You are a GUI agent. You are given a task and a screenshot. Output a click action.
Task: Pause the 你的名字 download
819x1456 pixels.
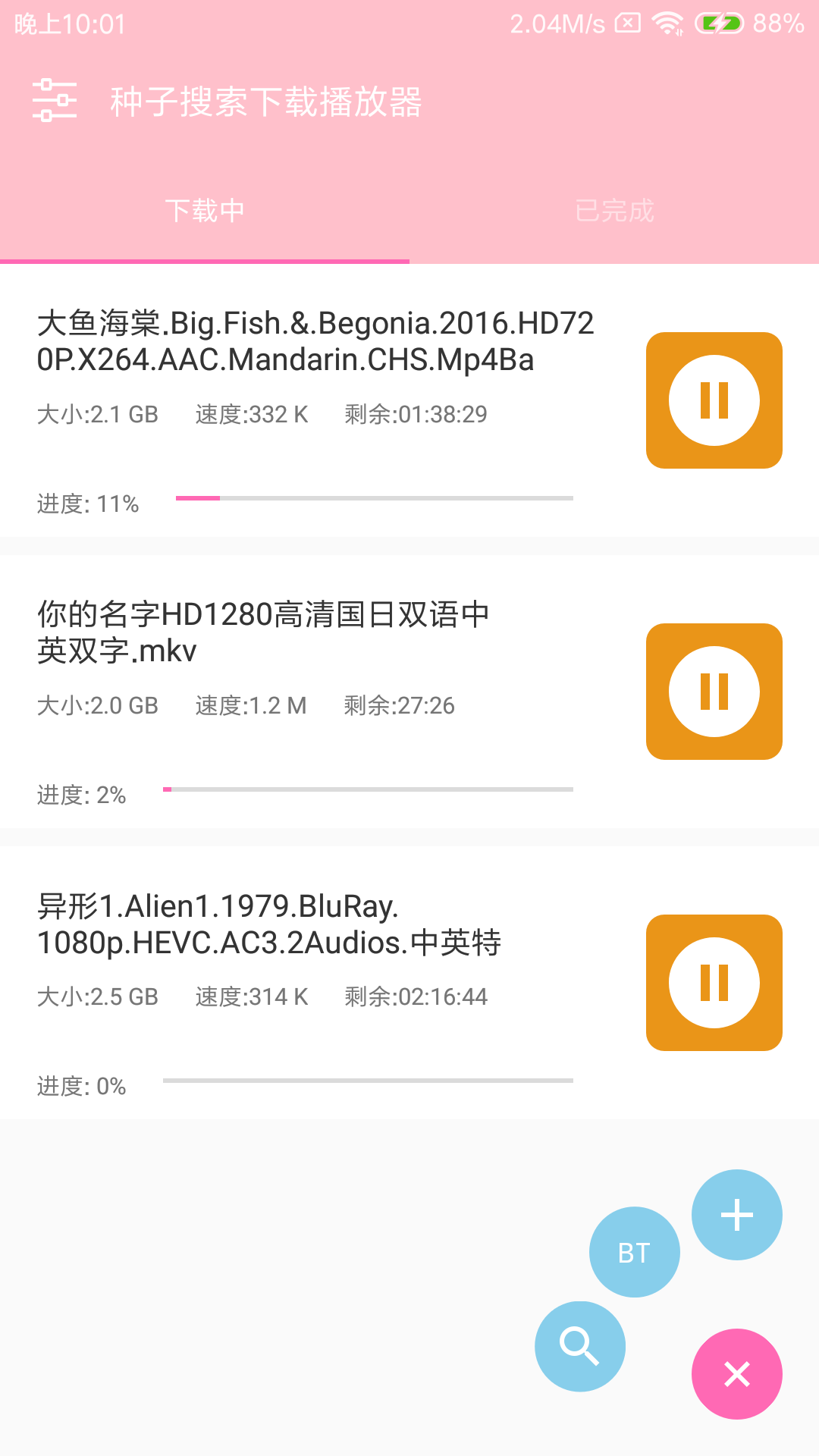714,692
